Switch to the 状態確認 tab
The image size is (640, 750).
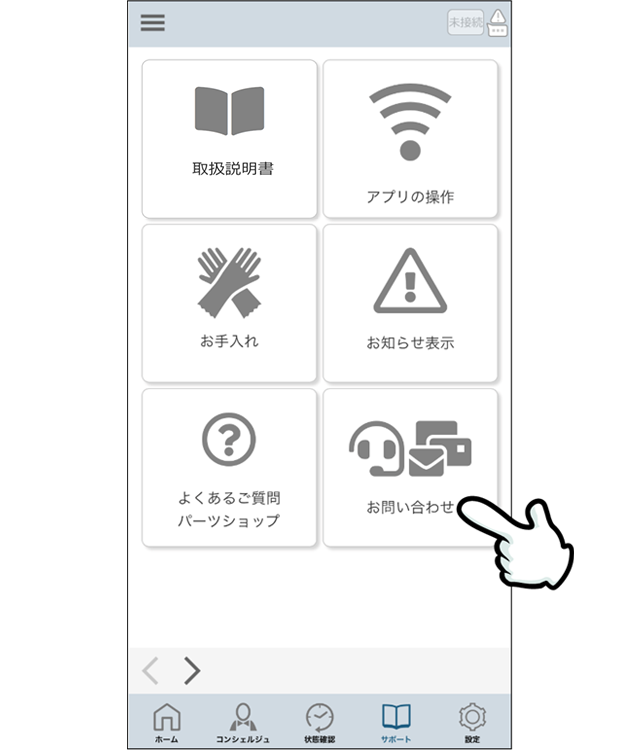tap(319, 722)
